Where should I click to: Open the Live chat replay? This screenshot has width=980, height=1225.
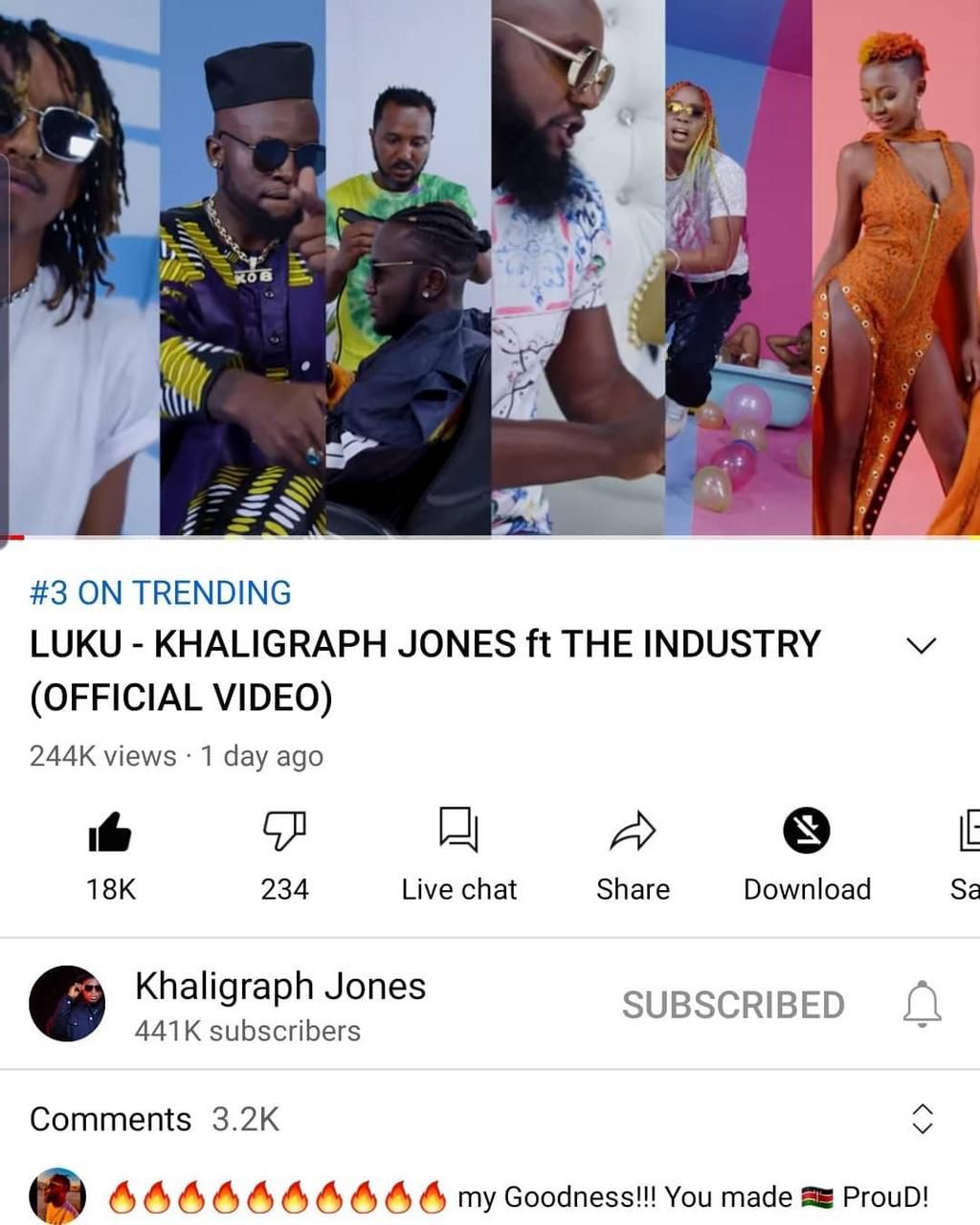458,832
